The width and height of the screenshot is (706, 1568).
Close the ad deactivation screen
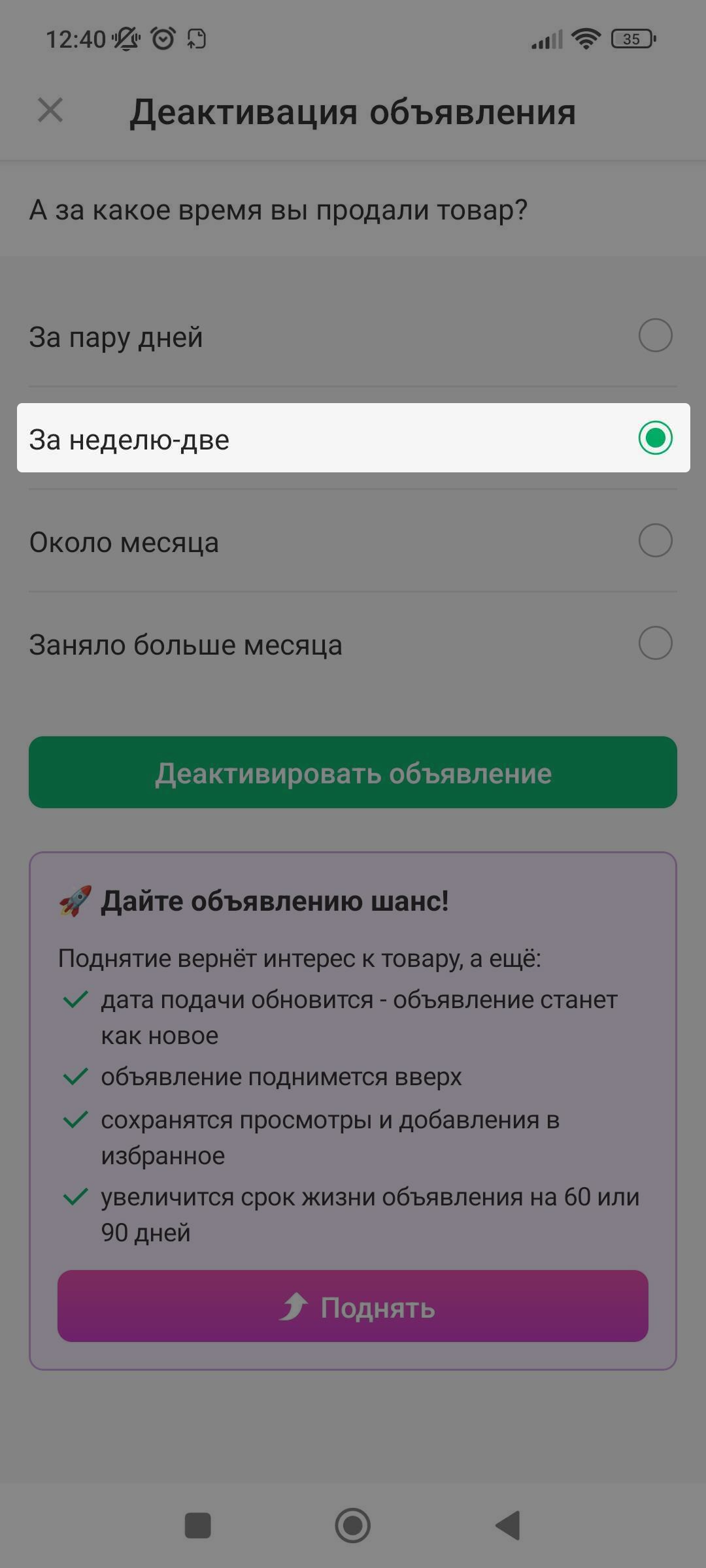(50, 110)
